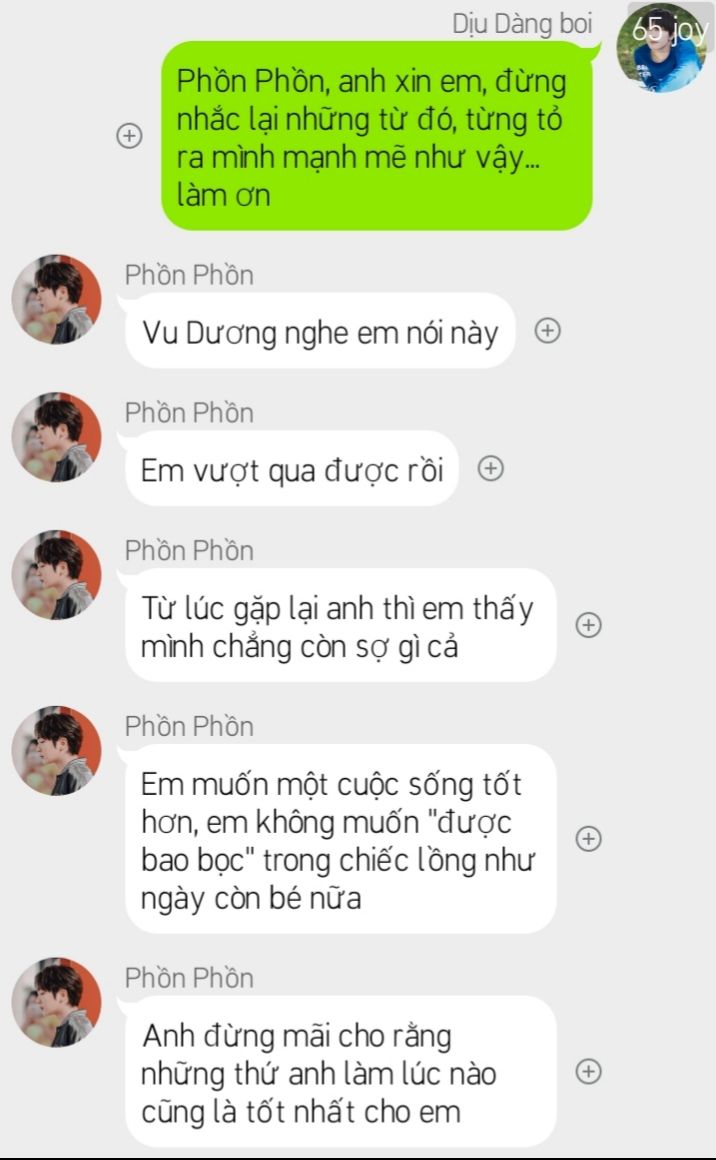The height and width of the screenshot is (1160, 716).
Task: Open Phồn Phồn's avatar beside "Vu Dương nghe em" message
Action: (56, 299)
